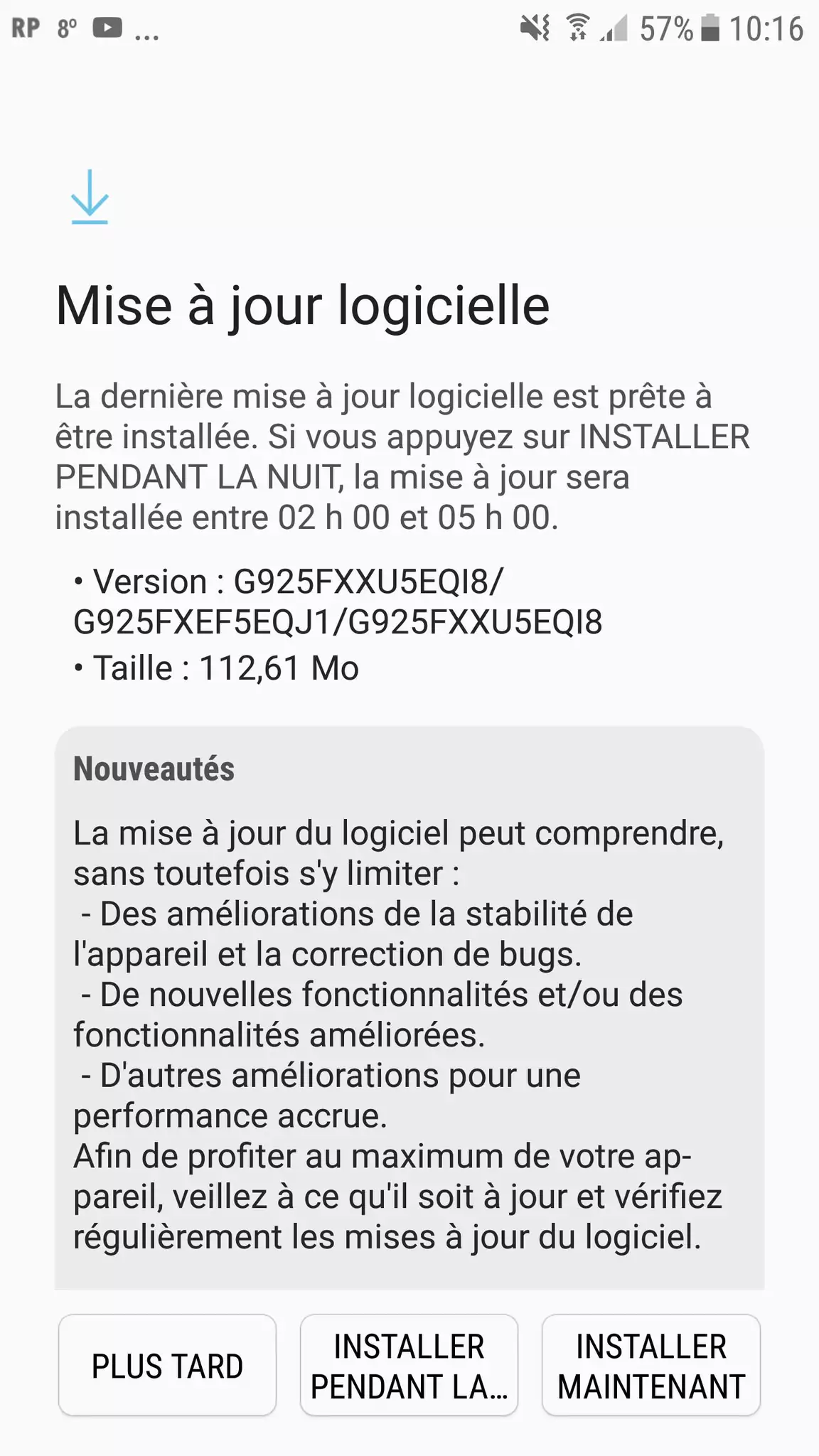
Task: Tap PLUS TARD to postpone the update
Action: [x=167, y=1366]
